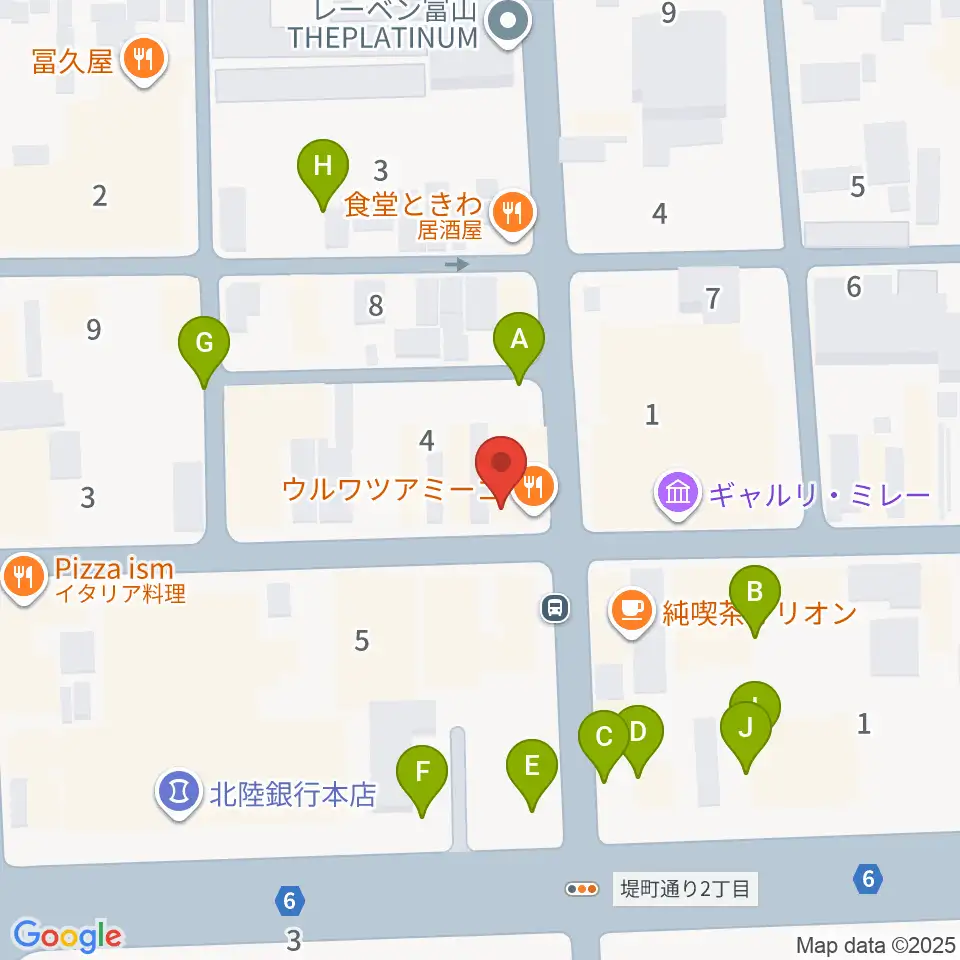Tap the 純喫茶 cafe pin
Screen dimensions: 960x960
tap(632, 612)
